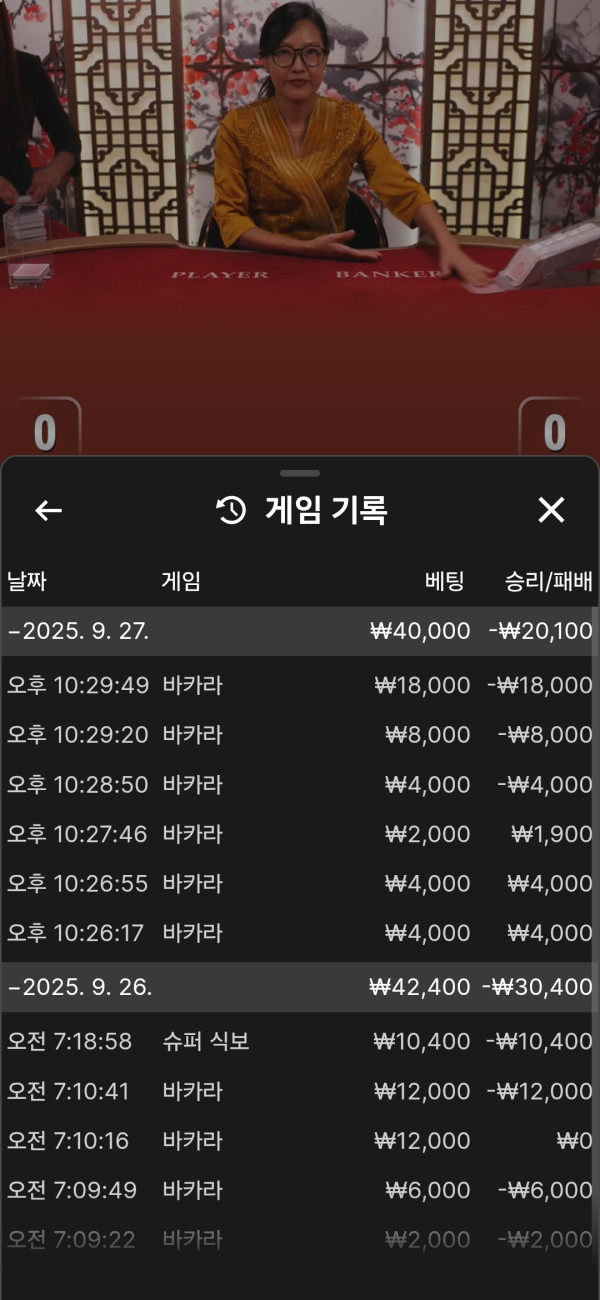This screenshot has height=1300, width=600.
Task: Open the 오후 10:27:46 바카라 record
Action: [298, 834]
